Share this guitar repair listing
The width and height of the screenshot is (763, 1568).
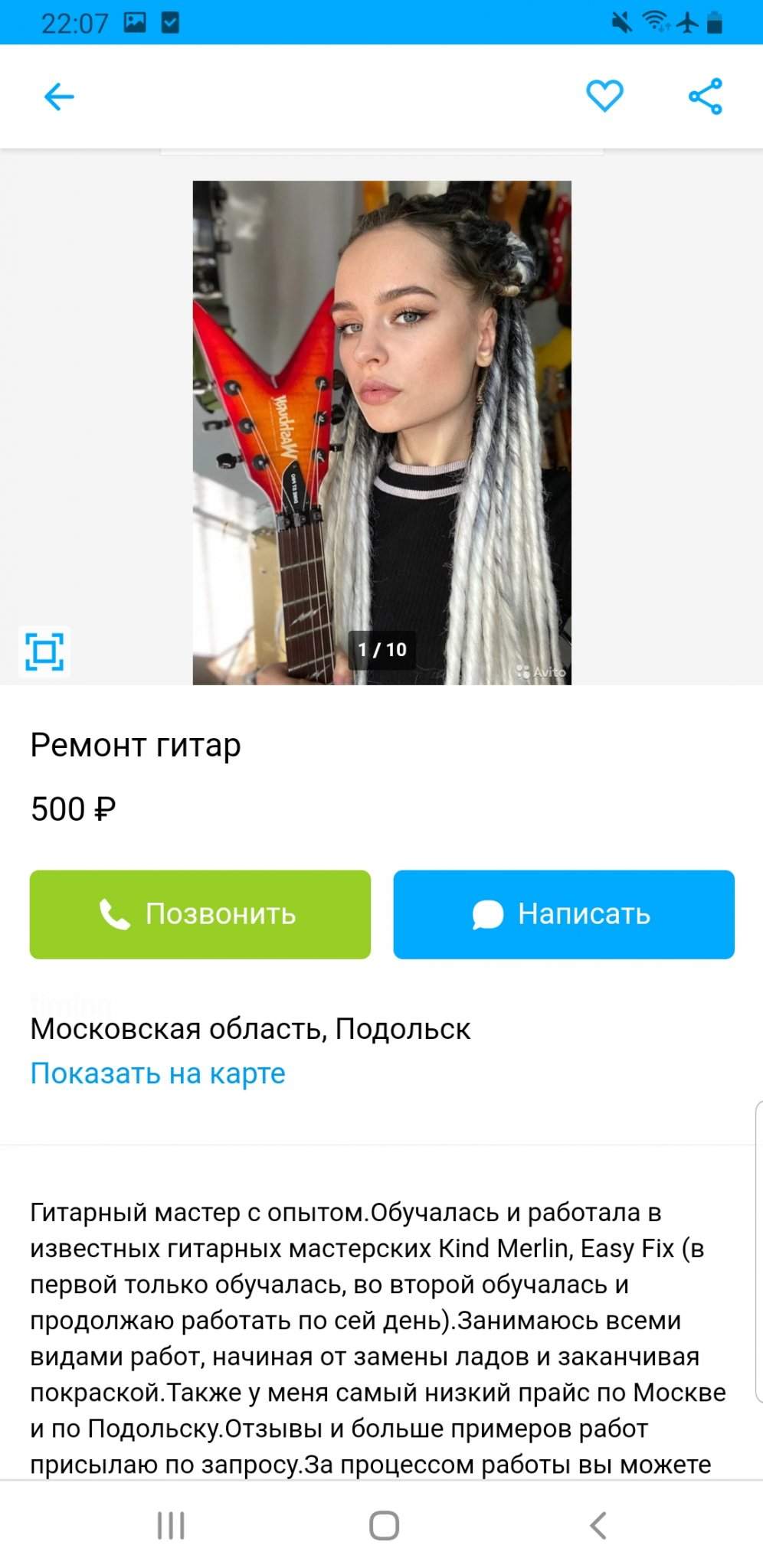(705, 96)
